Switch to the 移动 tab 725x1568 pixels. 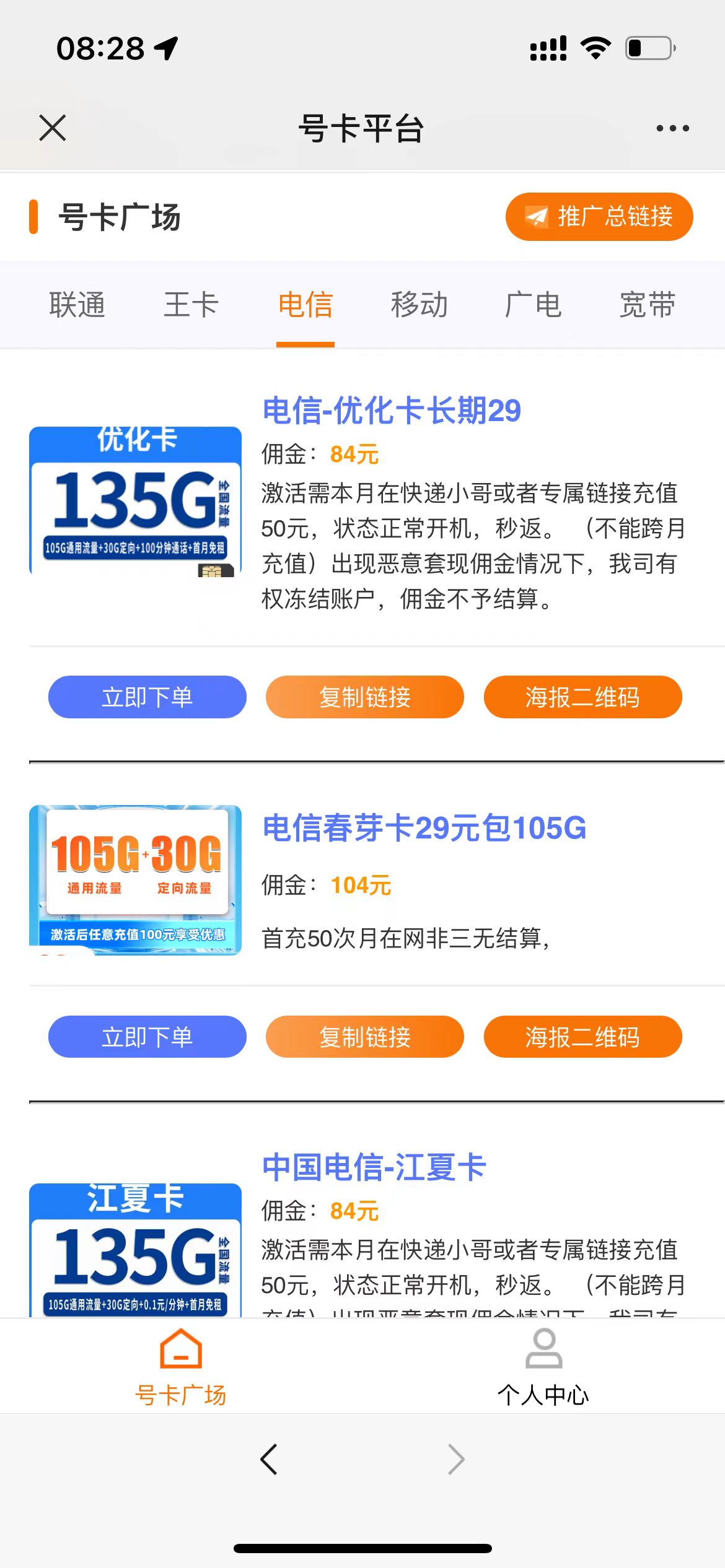point(420,305)
